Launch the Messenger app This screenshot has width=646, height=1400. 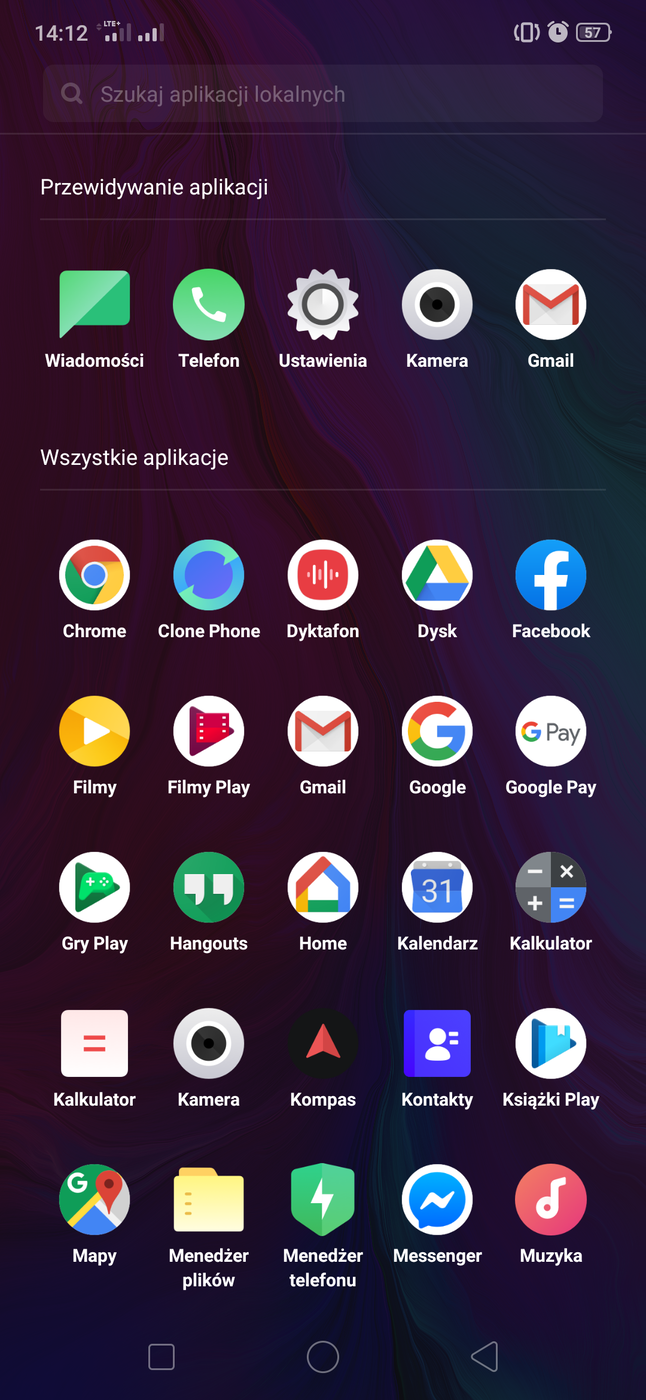[437, 1199]
